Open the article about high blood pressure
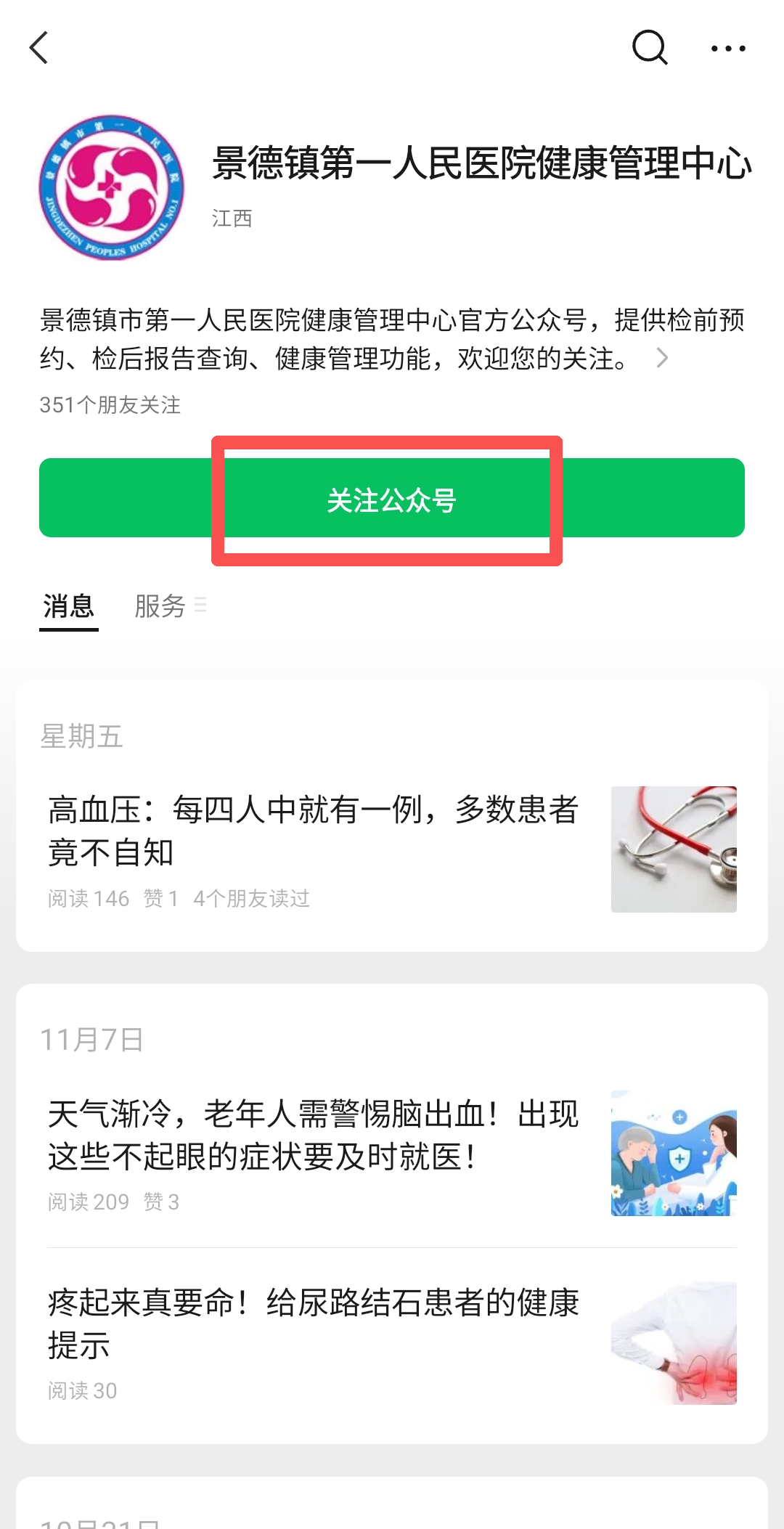The image size is (784, 1529). click(x=312, y=831)
